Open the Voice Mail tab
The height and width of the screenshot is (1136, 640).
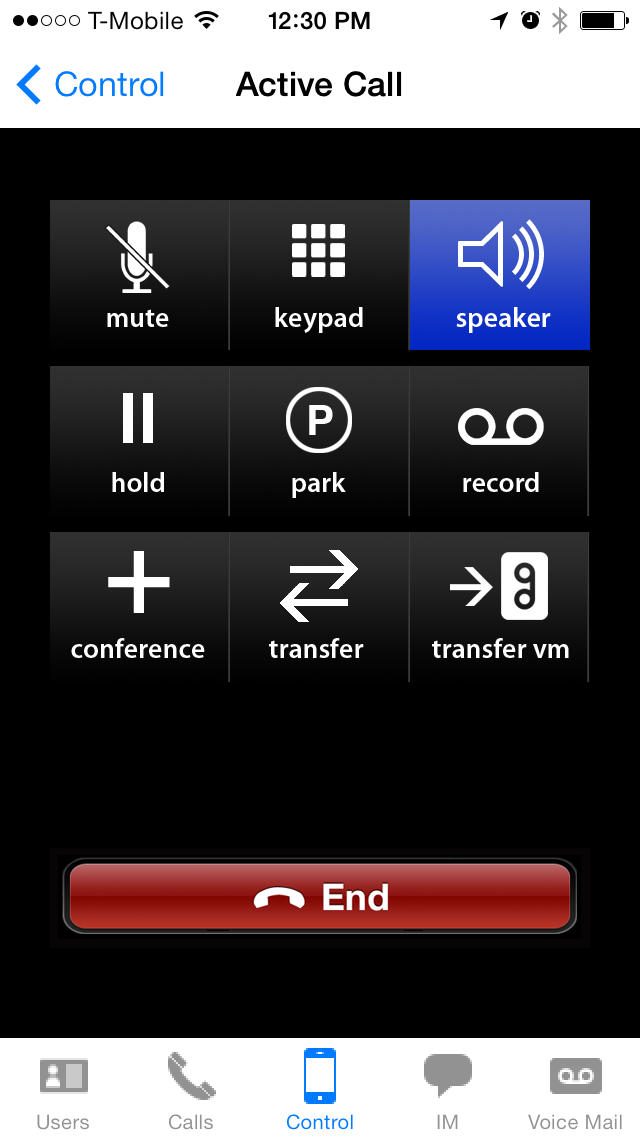coord(575,1089)
